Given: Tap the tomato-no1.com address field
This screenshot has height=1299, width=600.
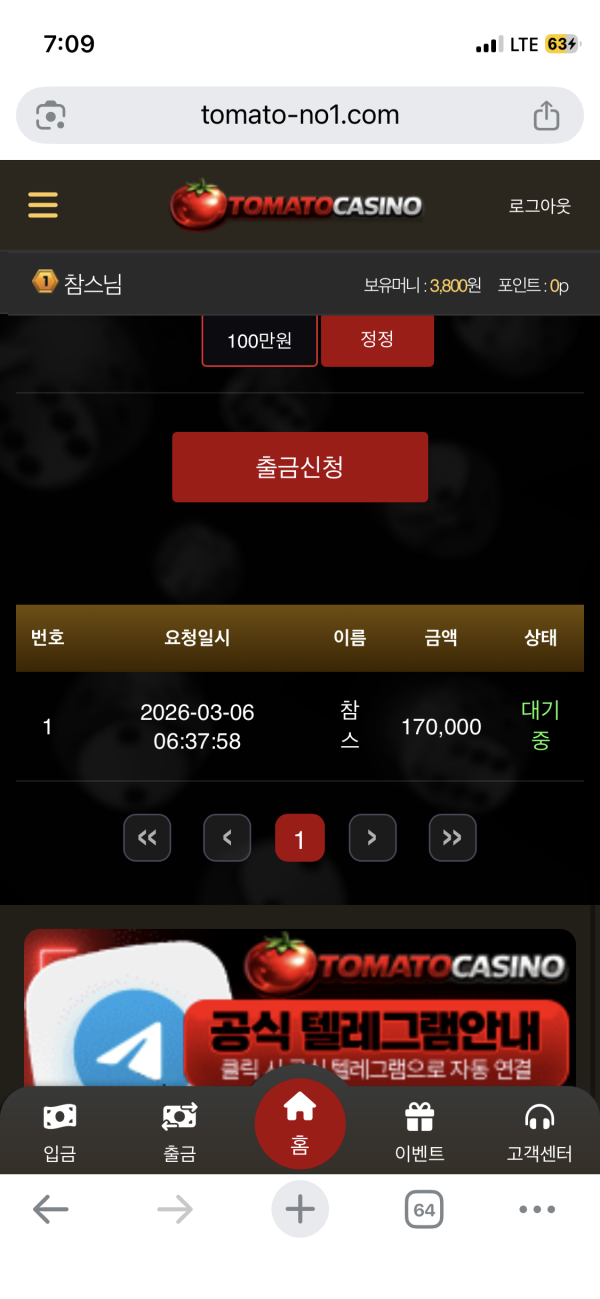Looking at the screenshot, I should tap(300, 116).
